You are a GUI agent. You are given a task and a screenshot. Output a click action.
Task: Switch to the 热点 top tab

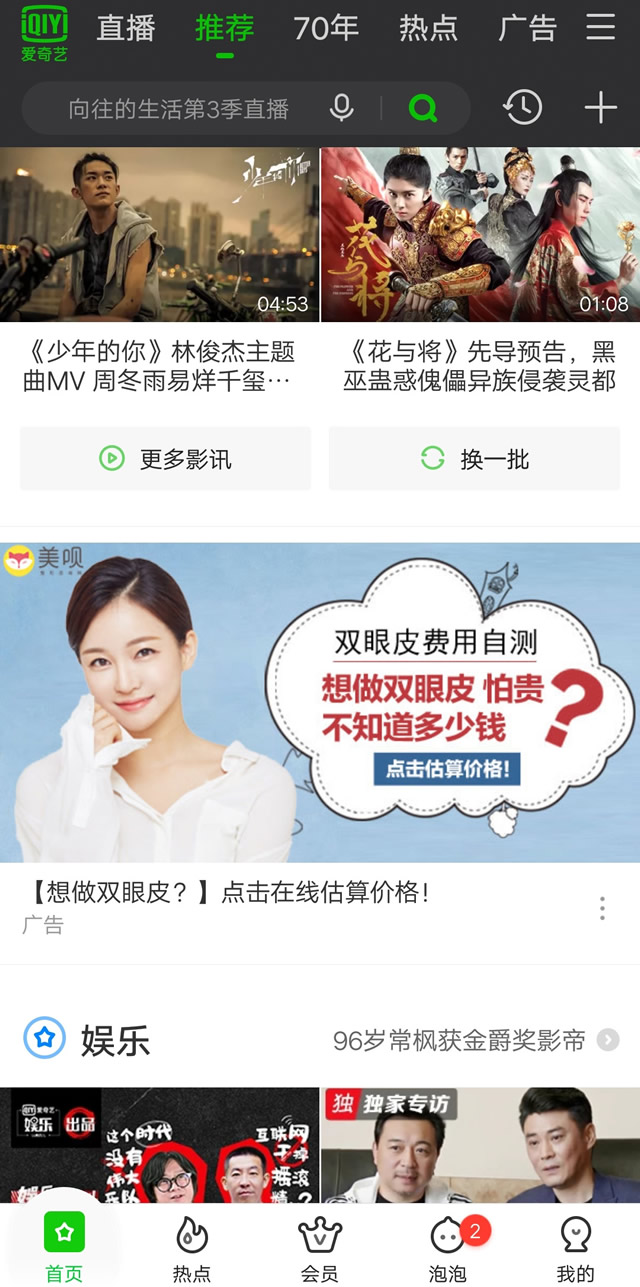[428, 28]
